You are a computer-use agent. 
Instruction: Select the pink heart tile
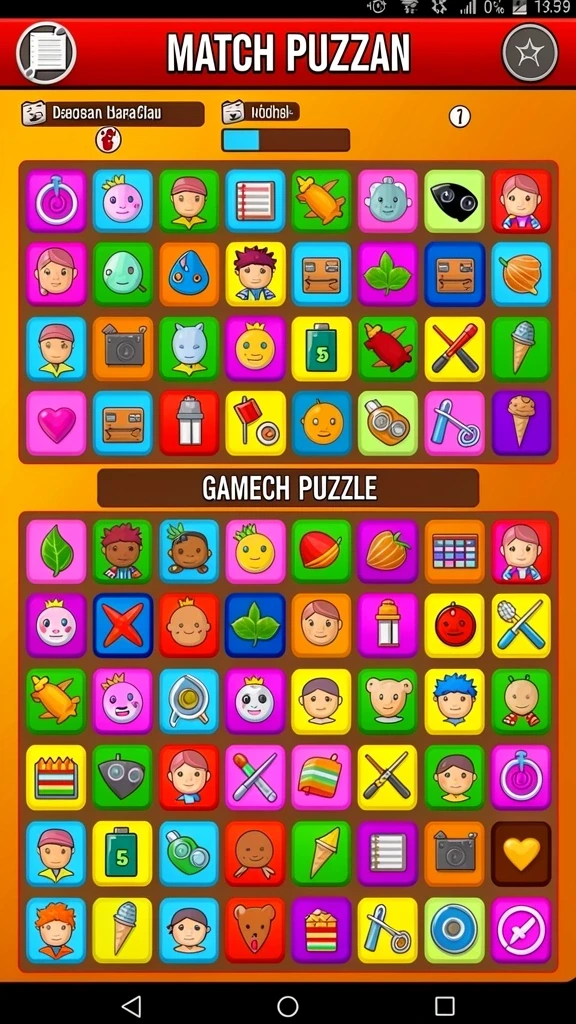pyautogui.click(x=56, y=423)
